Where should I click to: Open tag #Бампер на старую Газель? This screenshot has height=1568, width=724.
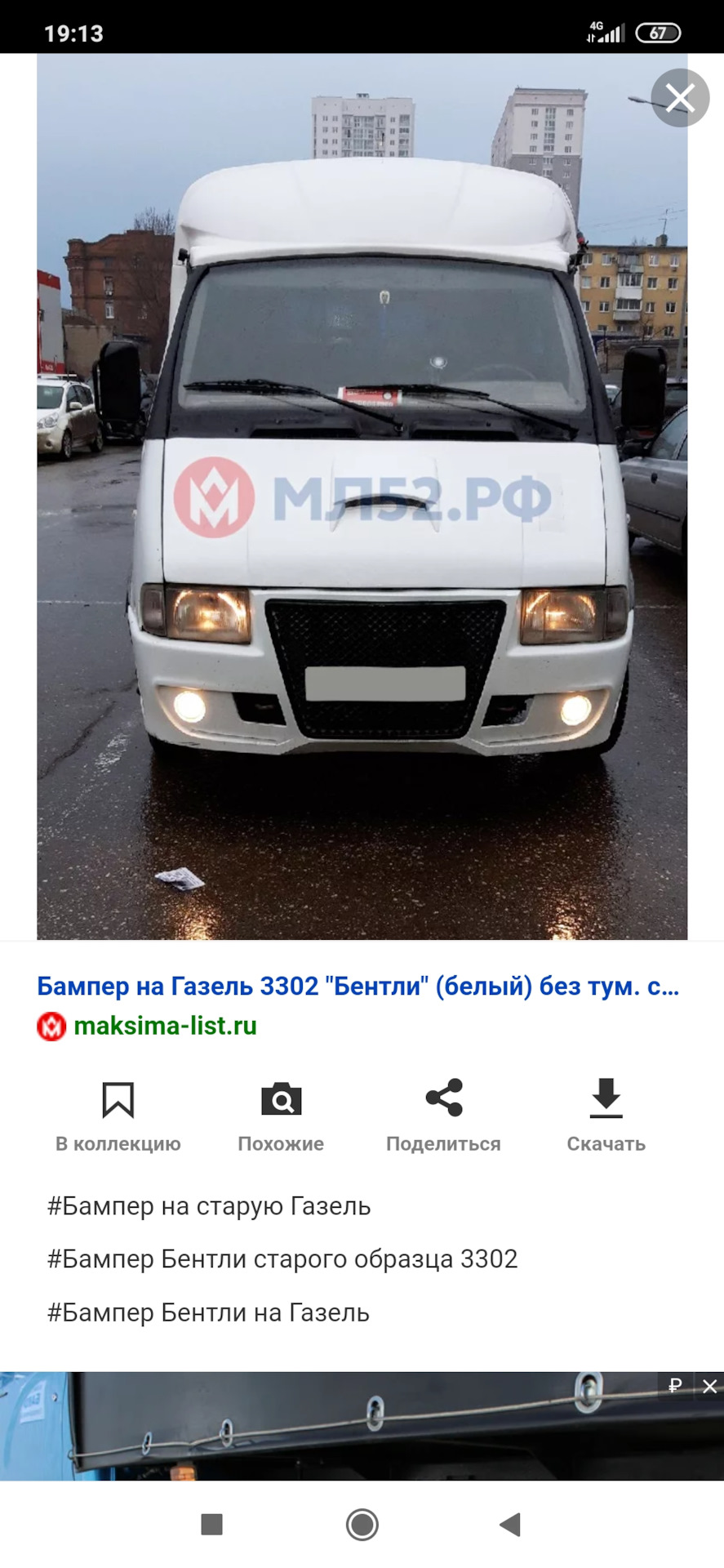pyautogui.click(x=209, y=1206)
